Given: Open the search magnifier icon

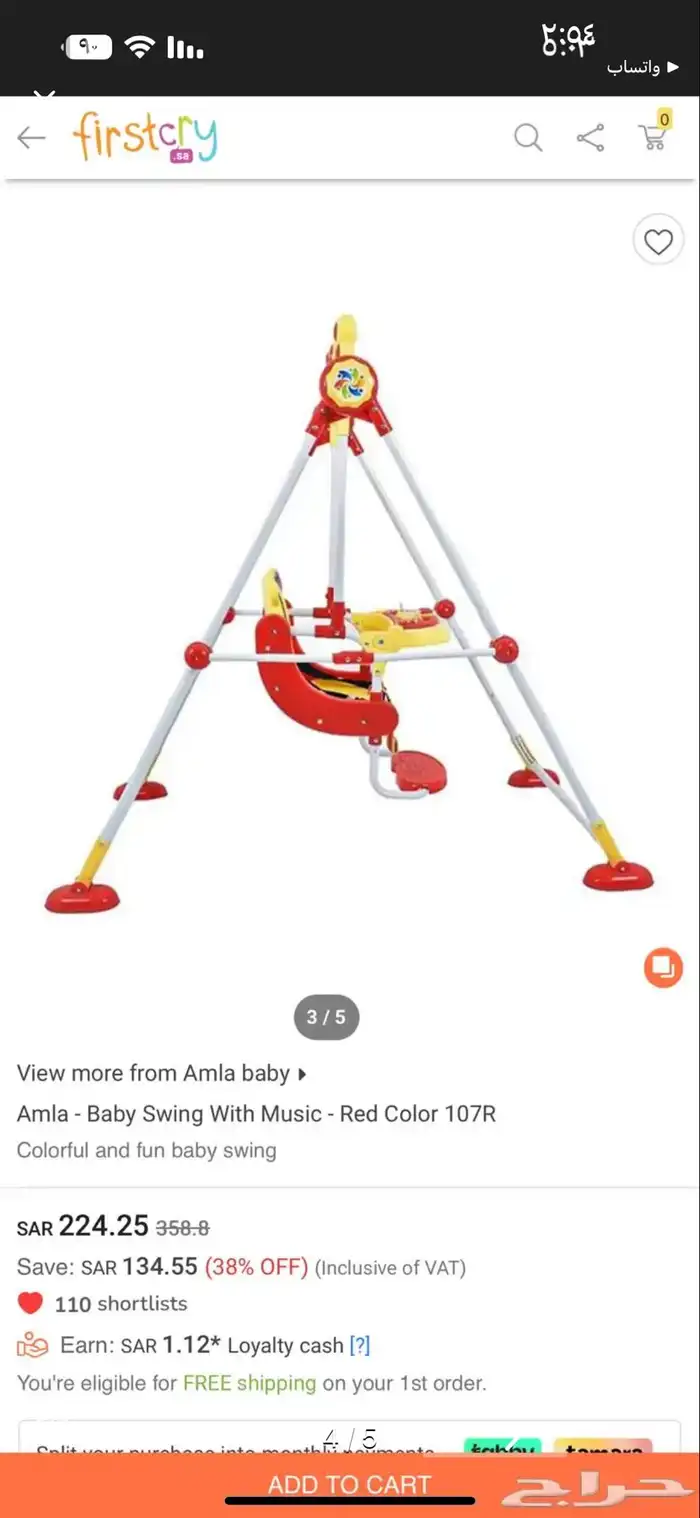Looking at the screenshot, I should (528, 138).
